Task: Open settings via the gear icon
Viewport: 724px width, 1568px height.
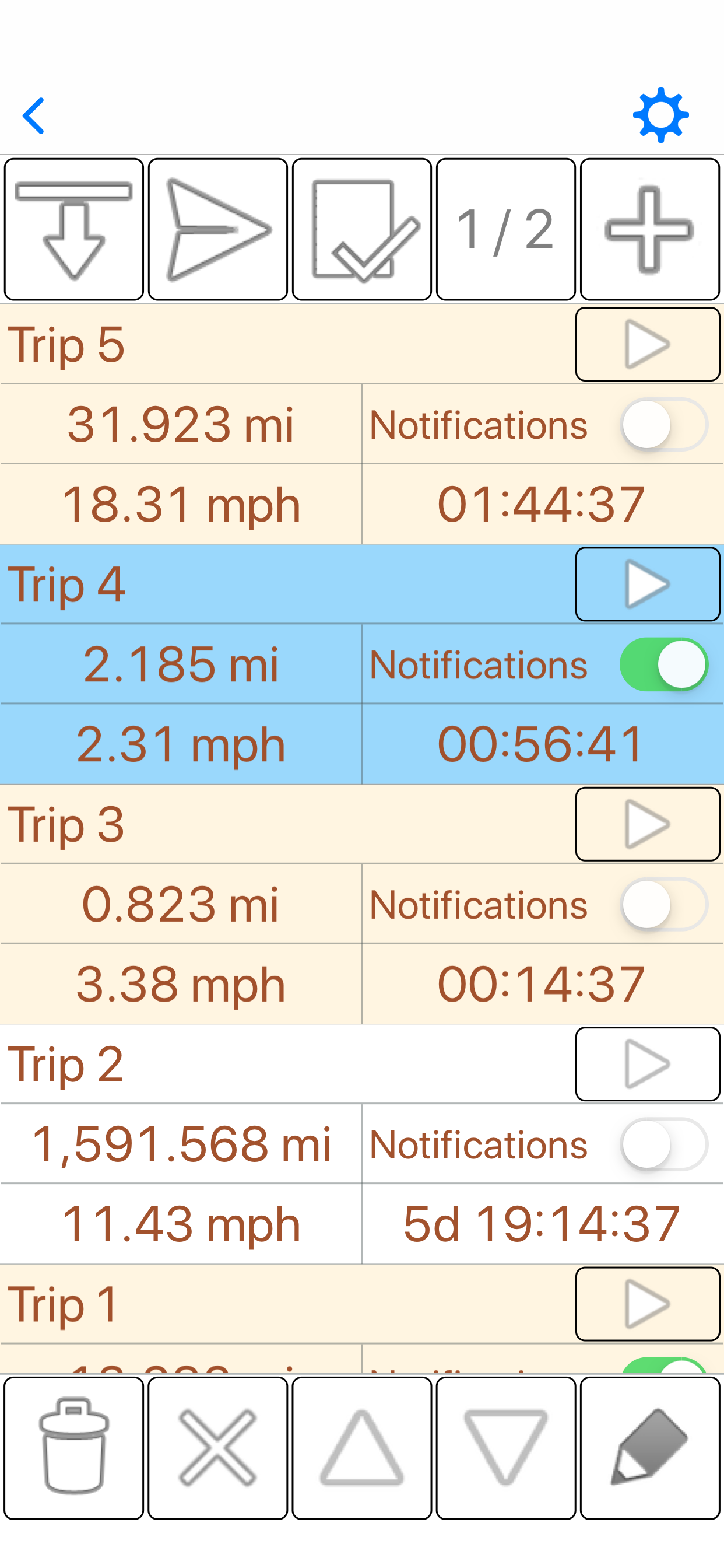Action: coord(660,115)
